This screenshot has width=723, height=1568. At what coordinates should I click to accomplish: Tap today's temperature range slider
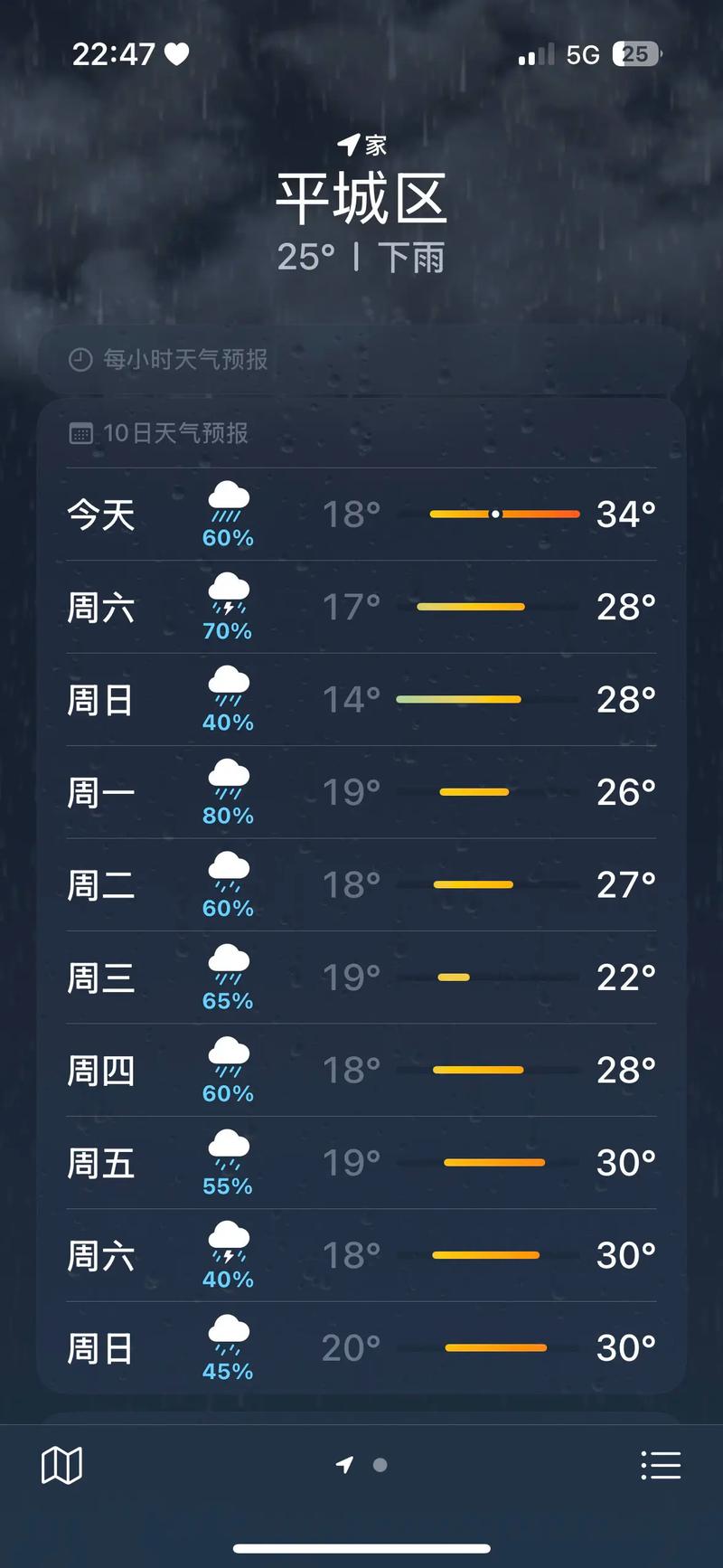coord(504,514)
